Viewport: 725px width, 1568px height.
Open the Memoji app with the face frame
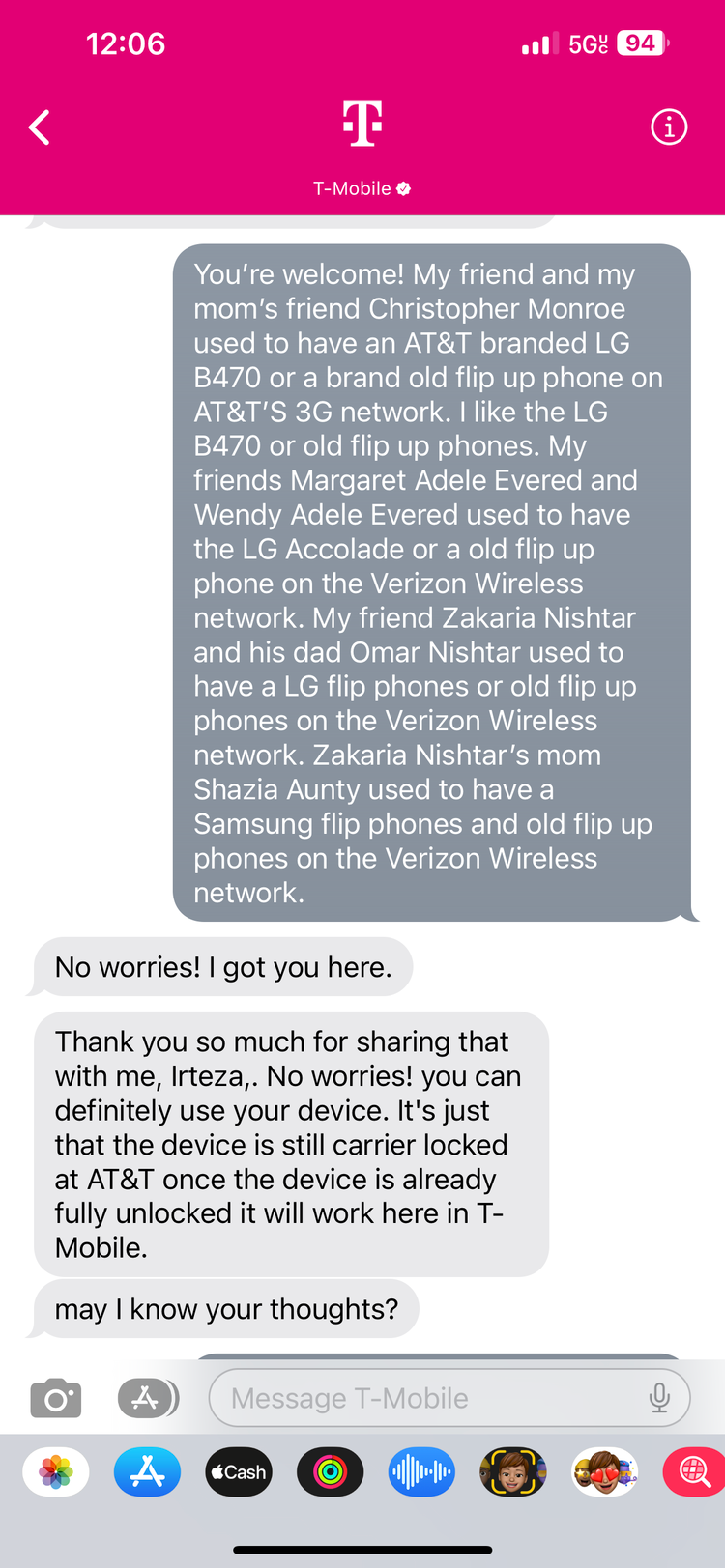coord(513,1472)
